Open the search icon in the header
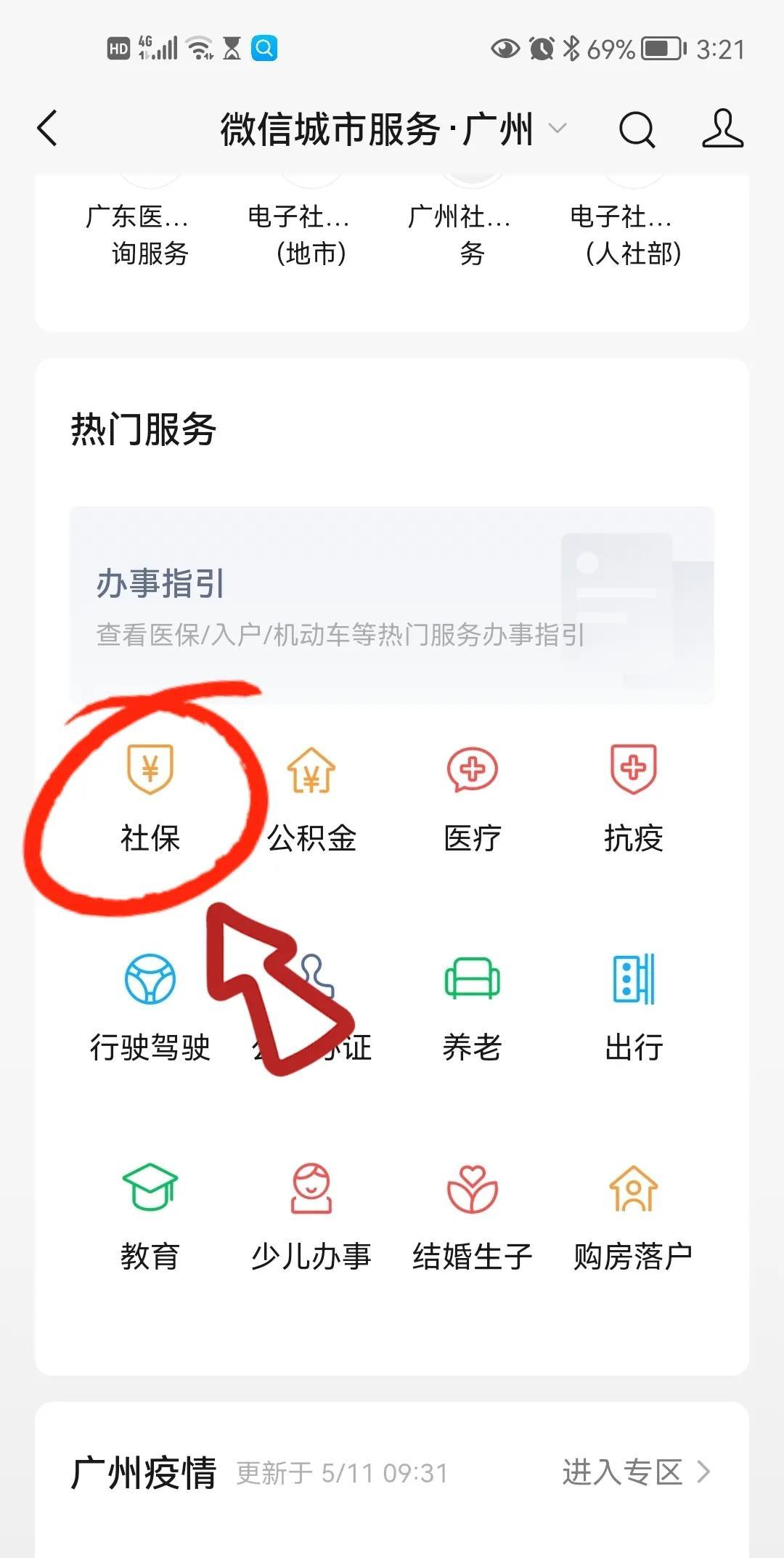The image size is (784, 1558). tap(637, 130)
